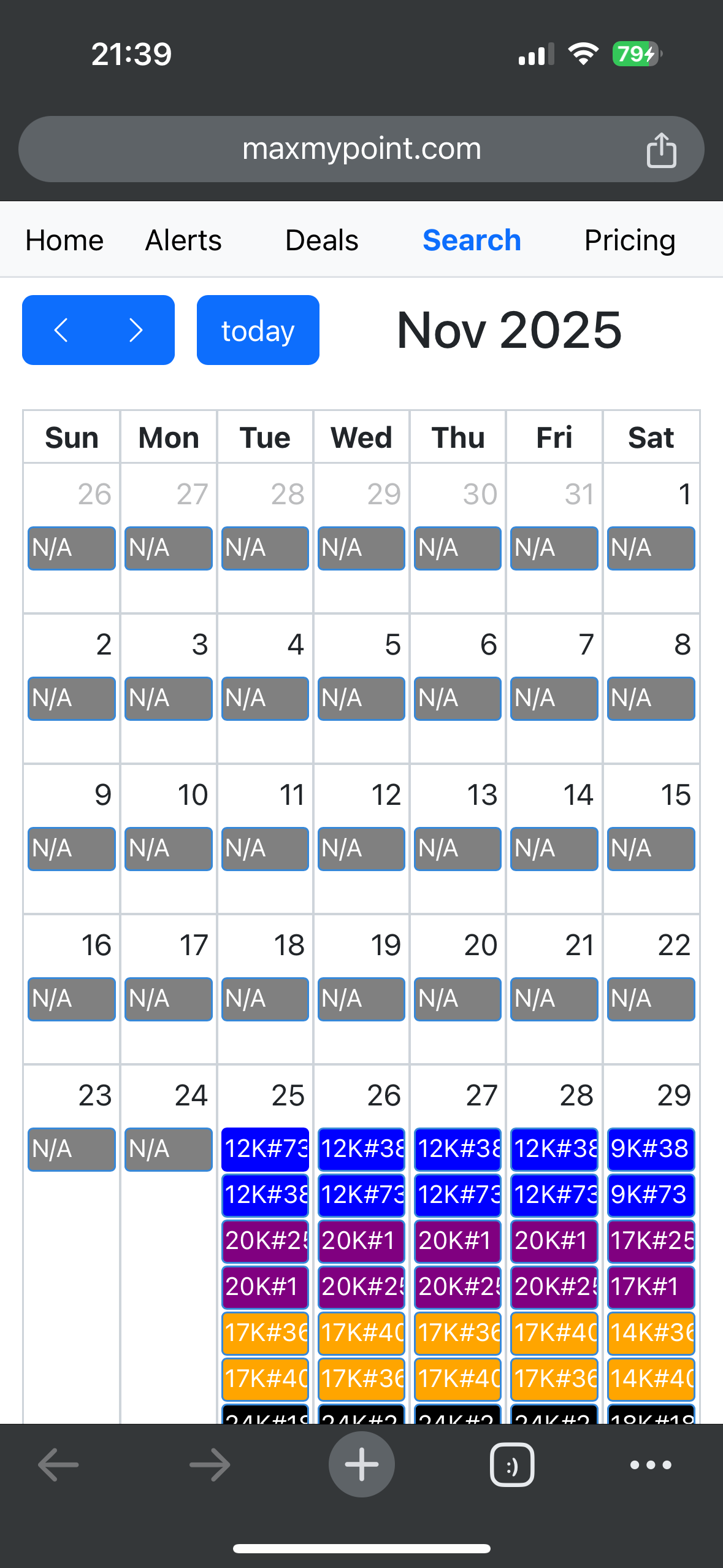
Task: Jump to today in the calendar
Action: point(258,330)
